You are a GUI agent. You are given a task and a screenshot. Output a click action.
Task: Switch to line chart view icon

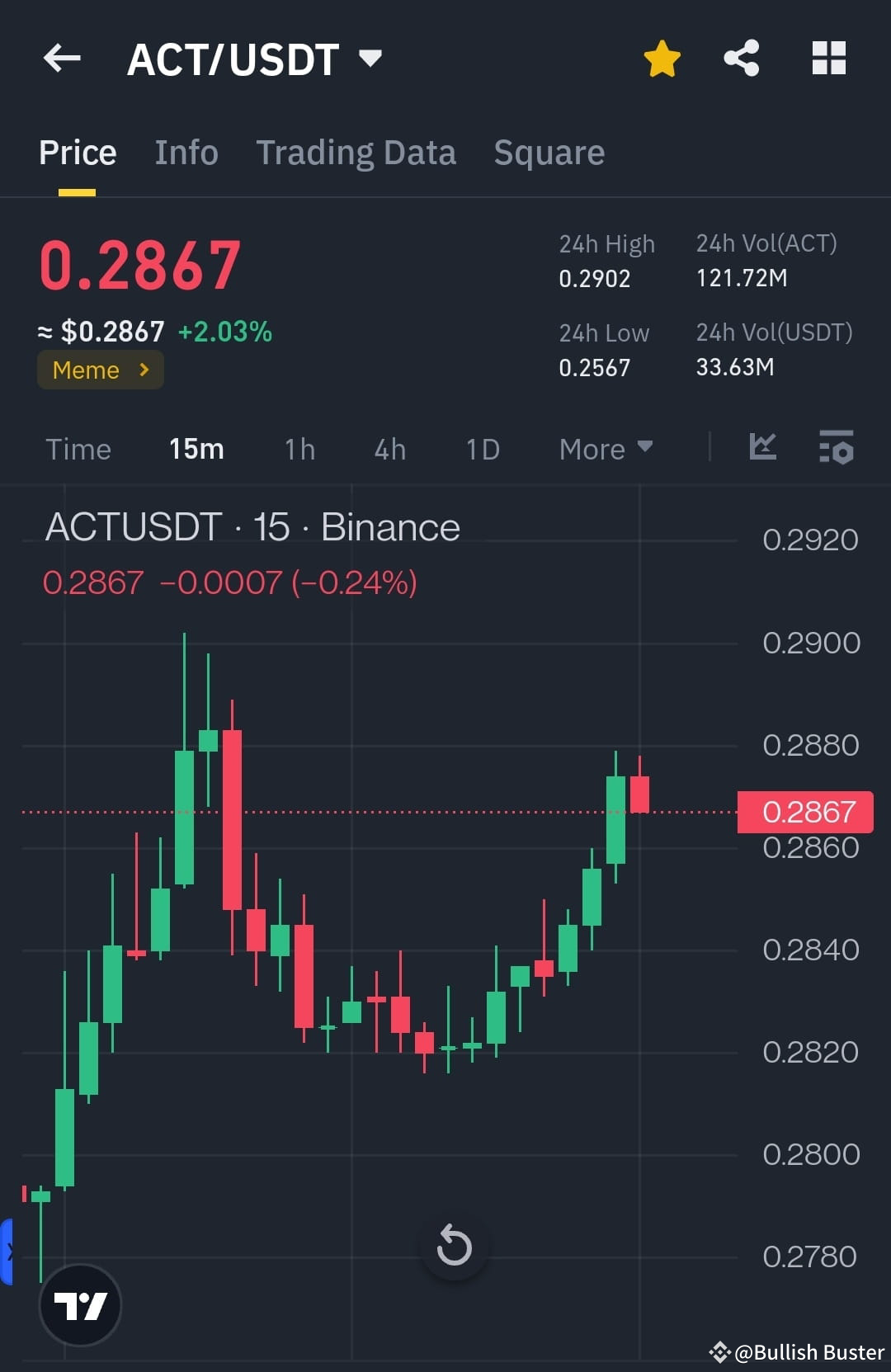(763, 448)
